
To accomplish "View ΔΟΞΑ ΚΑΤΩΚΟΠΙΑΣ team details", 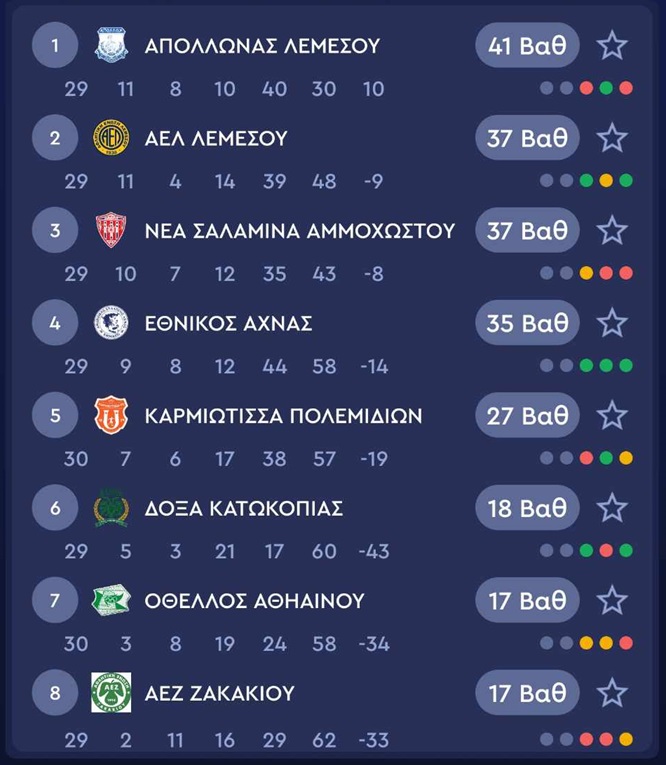I will click(x=243, y=508).
